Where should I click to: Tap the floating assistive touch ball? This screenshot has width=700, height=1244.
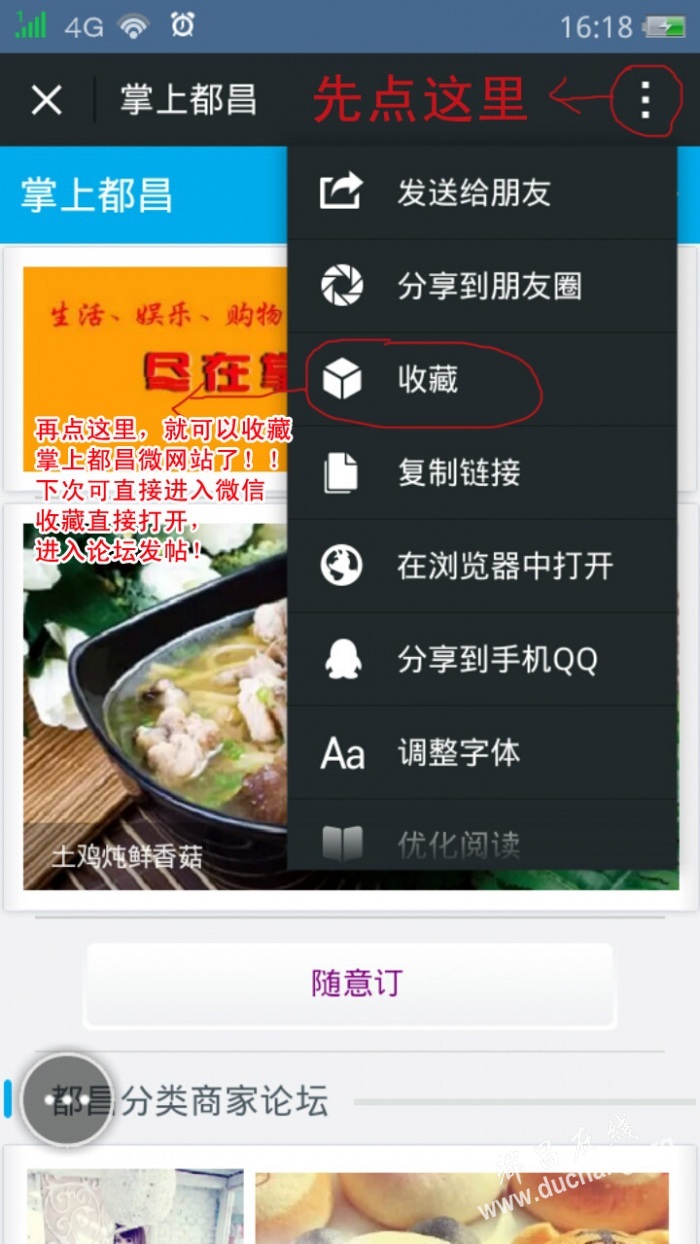67,1099
